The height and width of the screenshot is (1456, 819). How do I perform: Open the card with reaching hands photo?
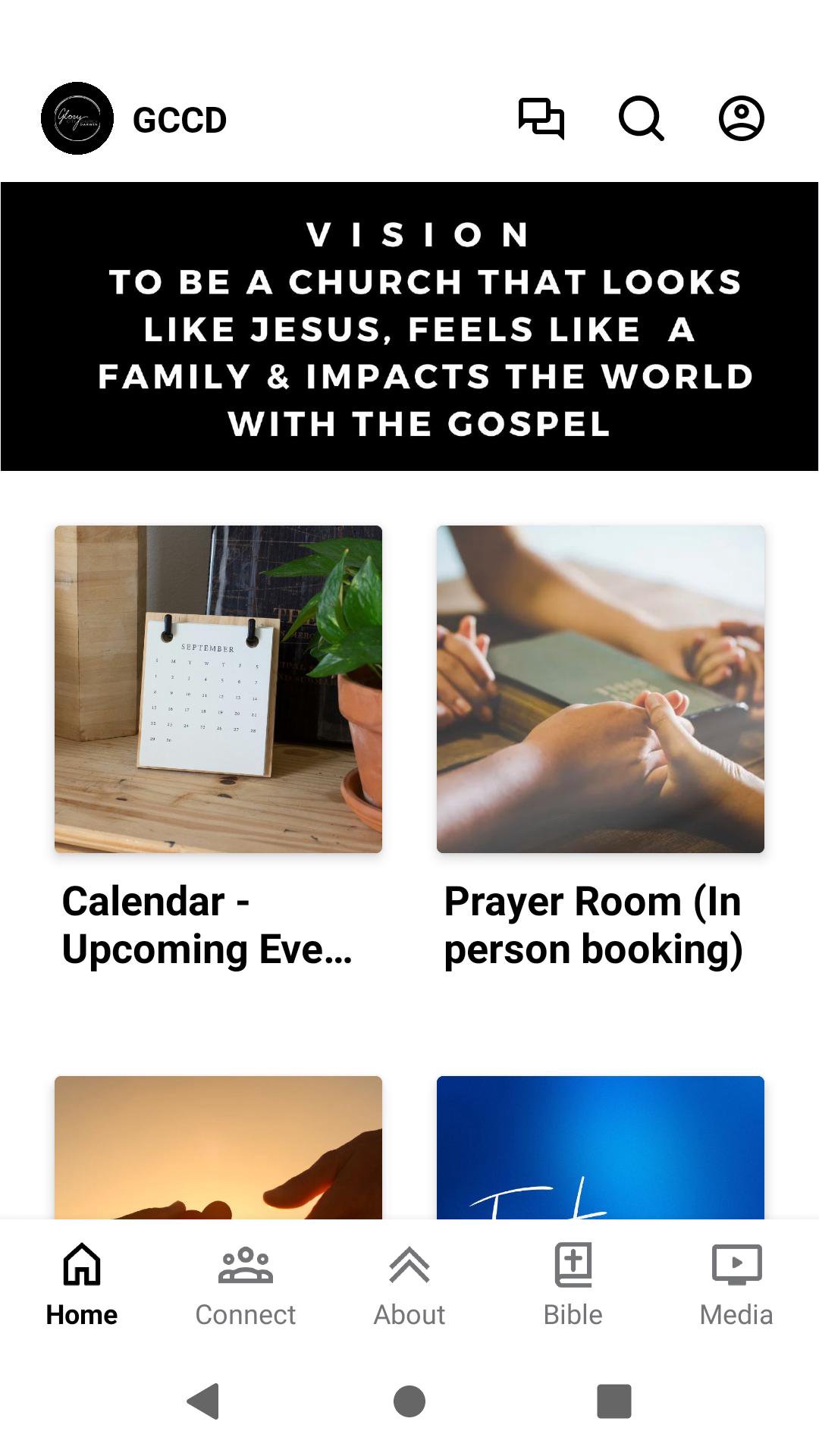point(218,1147)
